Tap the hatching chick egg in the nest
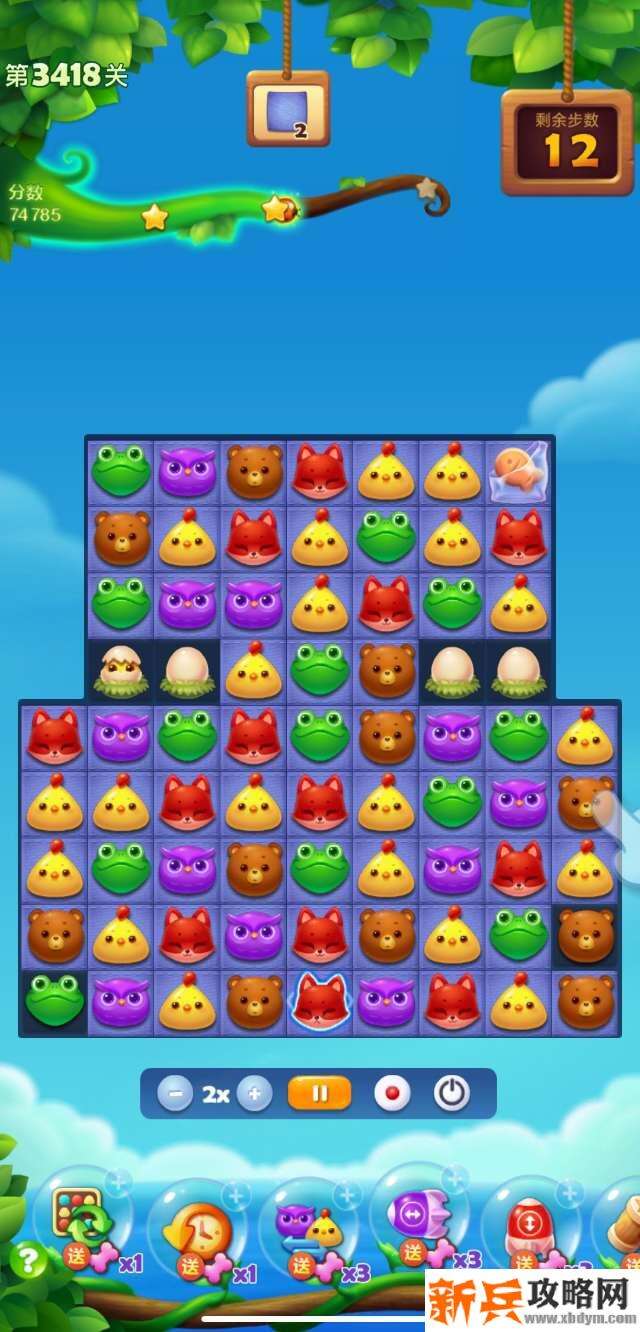640x1332 pixels. tap(120, 669)
